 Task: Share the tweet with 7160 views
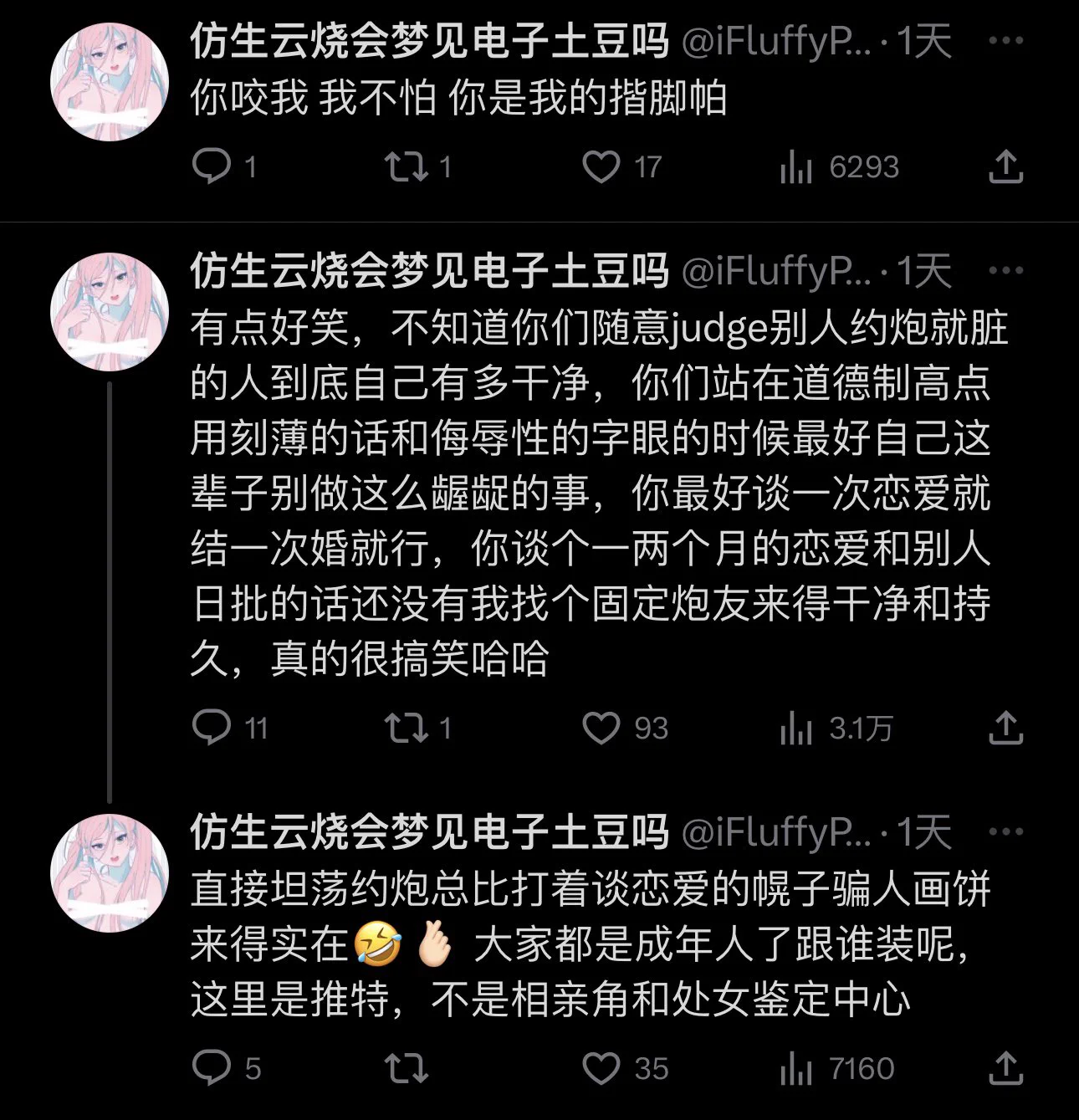coord(1005,1068)
